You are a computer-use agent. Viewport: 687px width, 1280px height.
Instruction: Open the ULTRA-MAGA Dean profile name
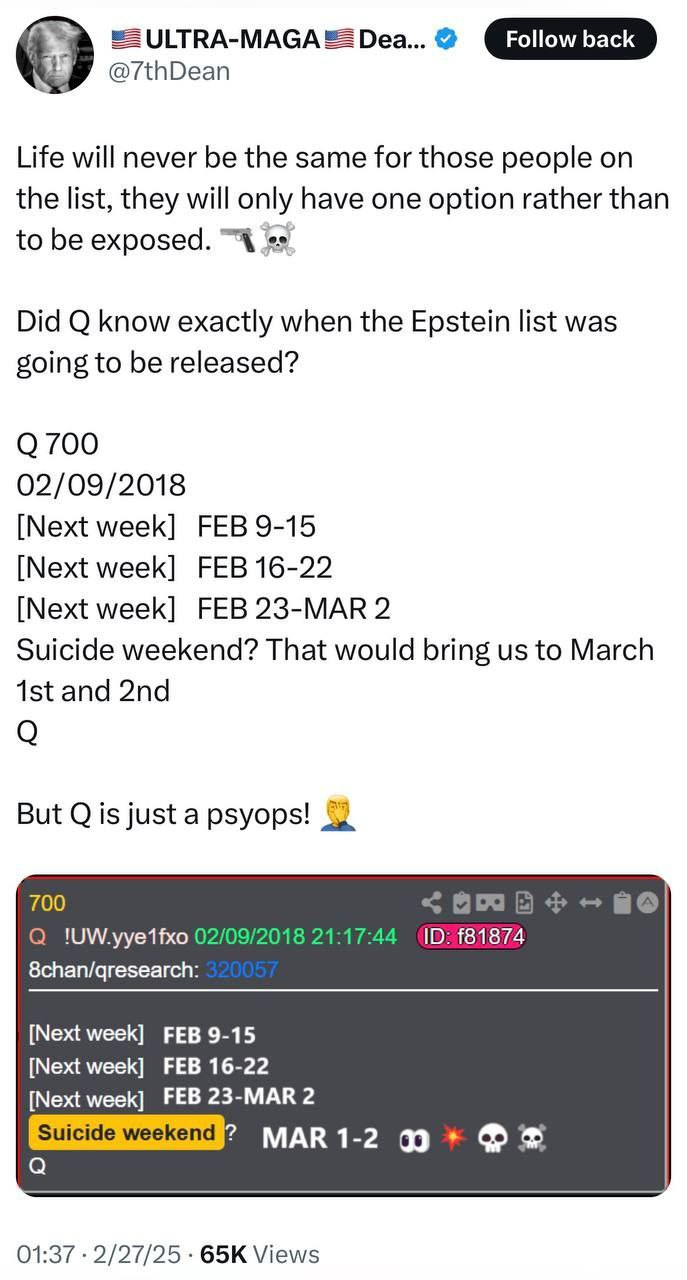(x=270, y=39)
